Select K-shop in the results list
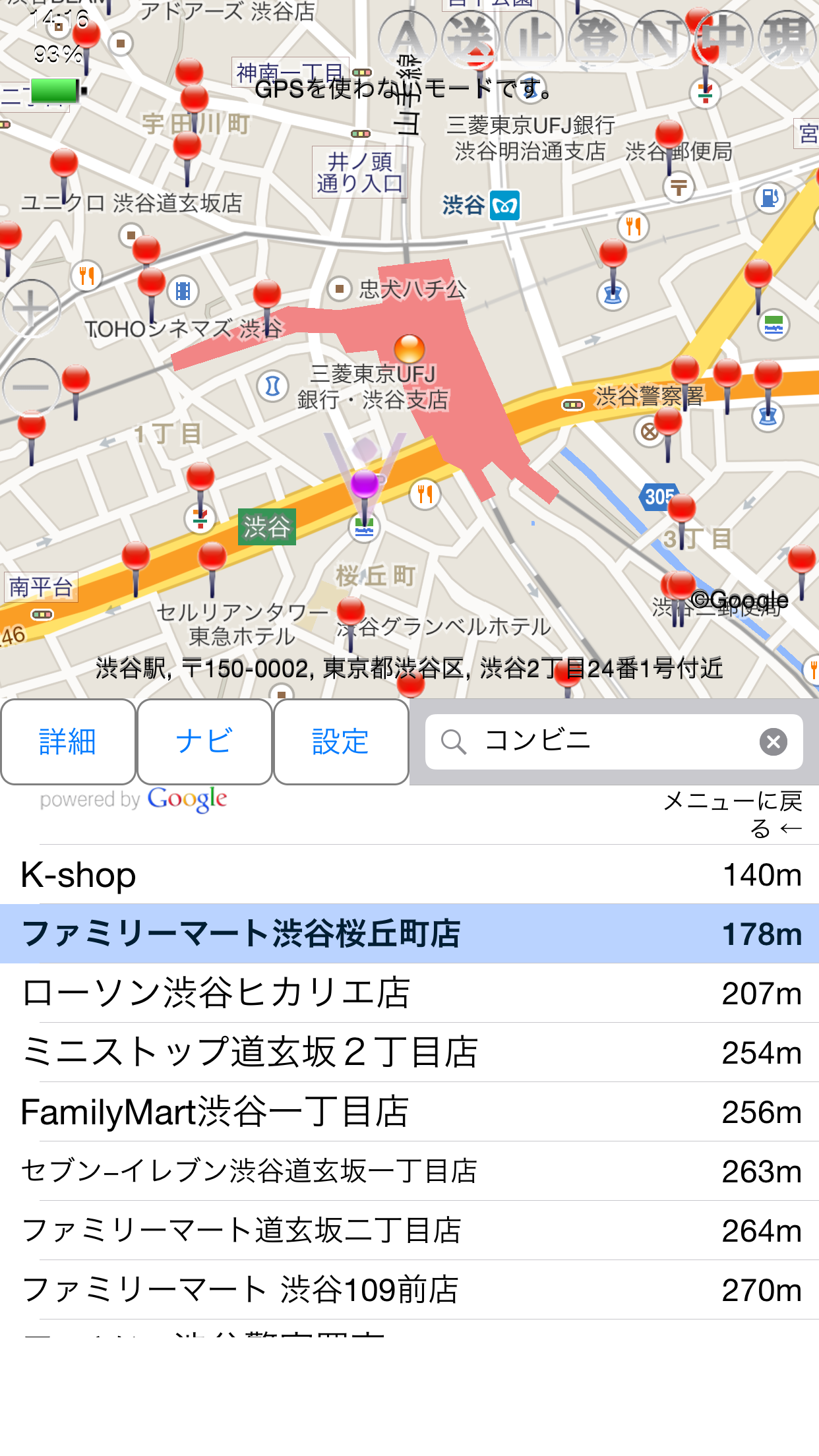 (409, 874)
